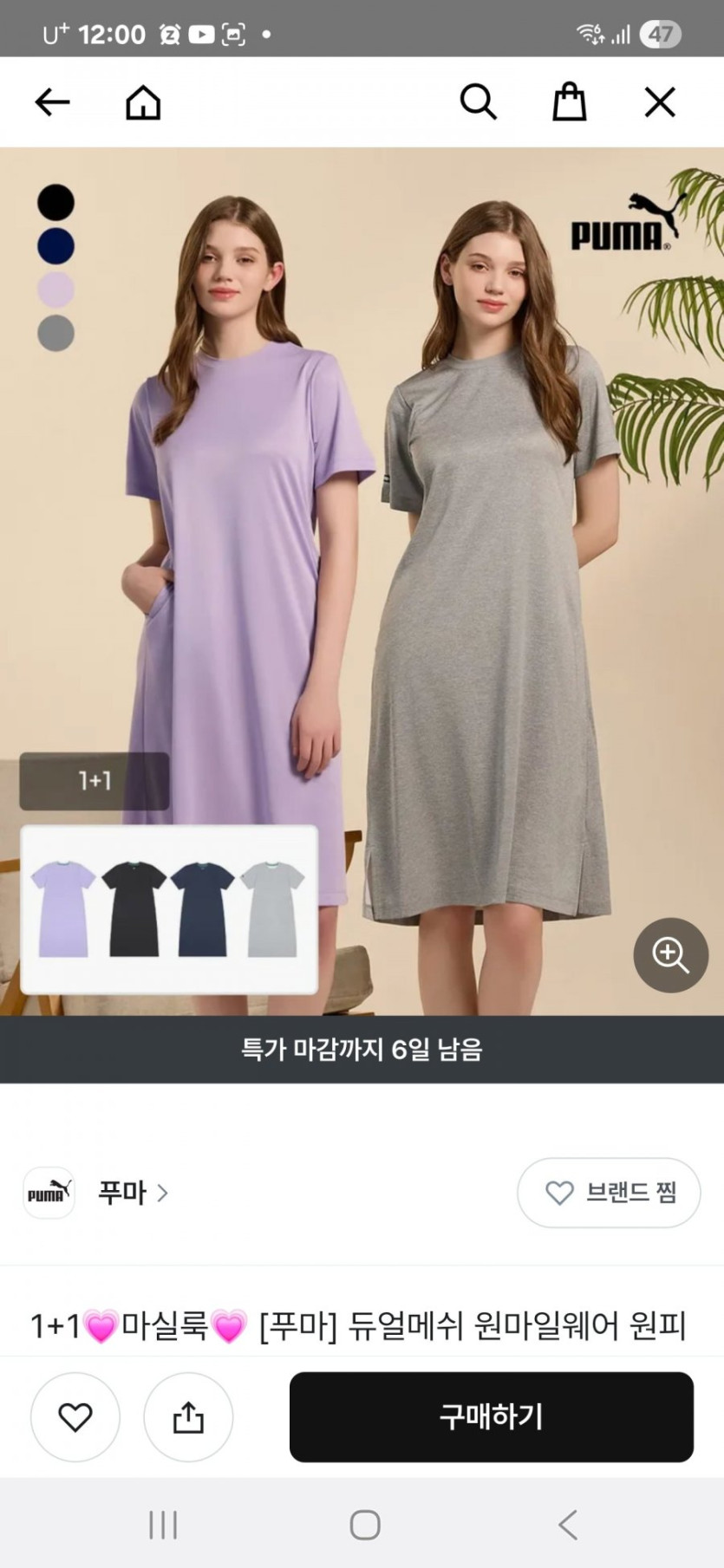
Task: Open the system recent apps view
Action: coord(163,1525)
